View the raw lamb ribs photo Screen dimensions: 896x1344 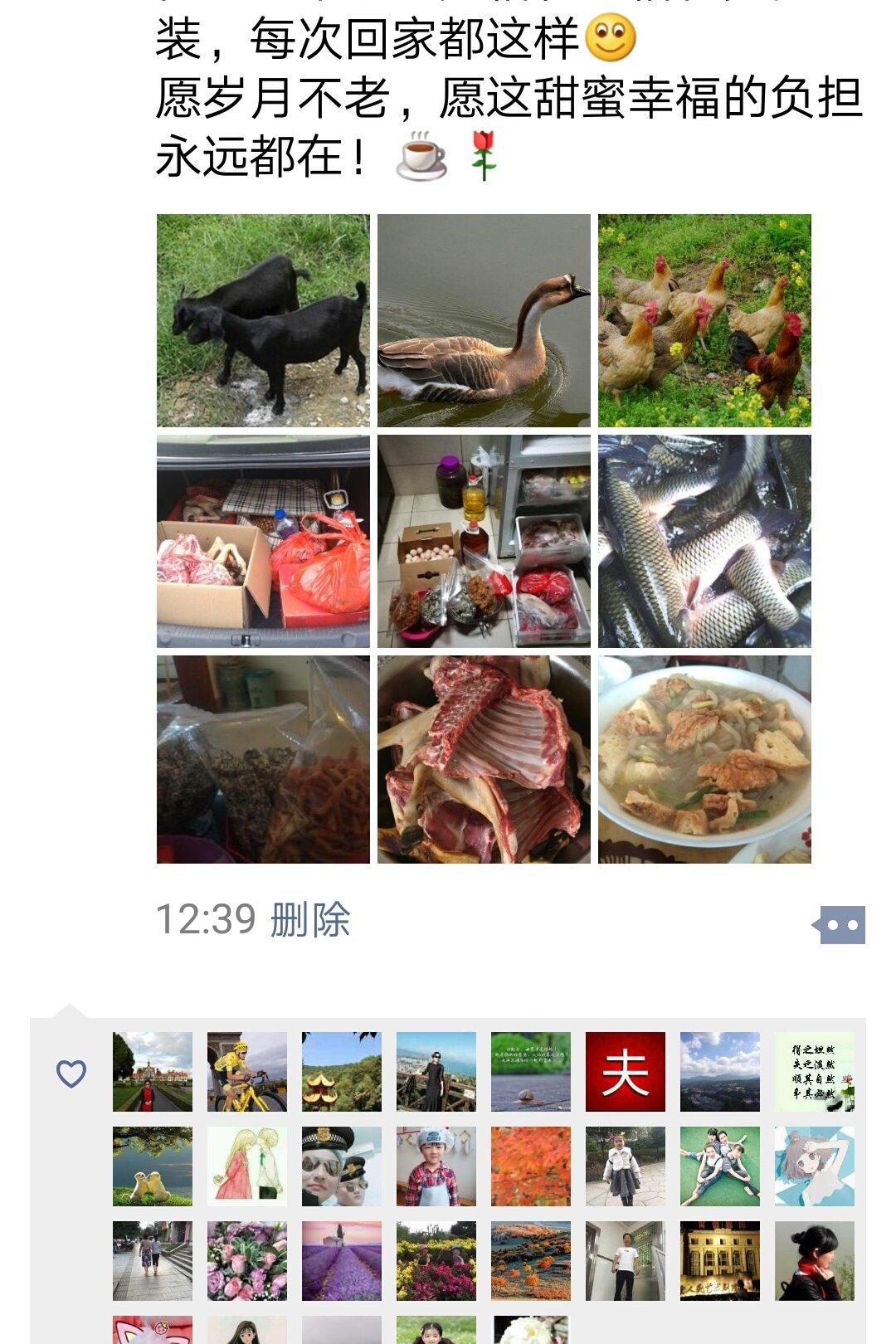point(484,759)
